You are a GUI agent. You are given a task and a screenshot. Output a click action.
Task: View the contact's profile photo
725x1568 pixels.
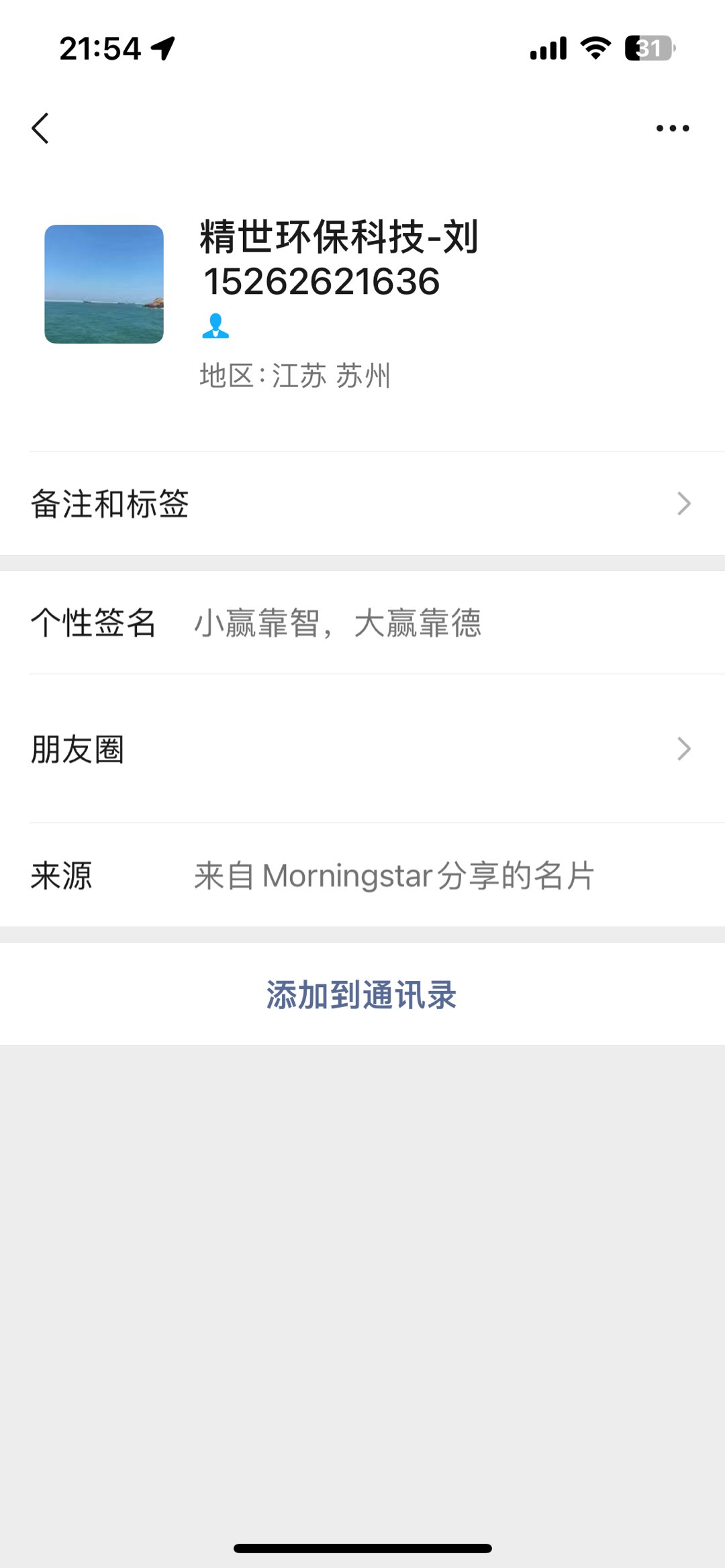point(104,284)
